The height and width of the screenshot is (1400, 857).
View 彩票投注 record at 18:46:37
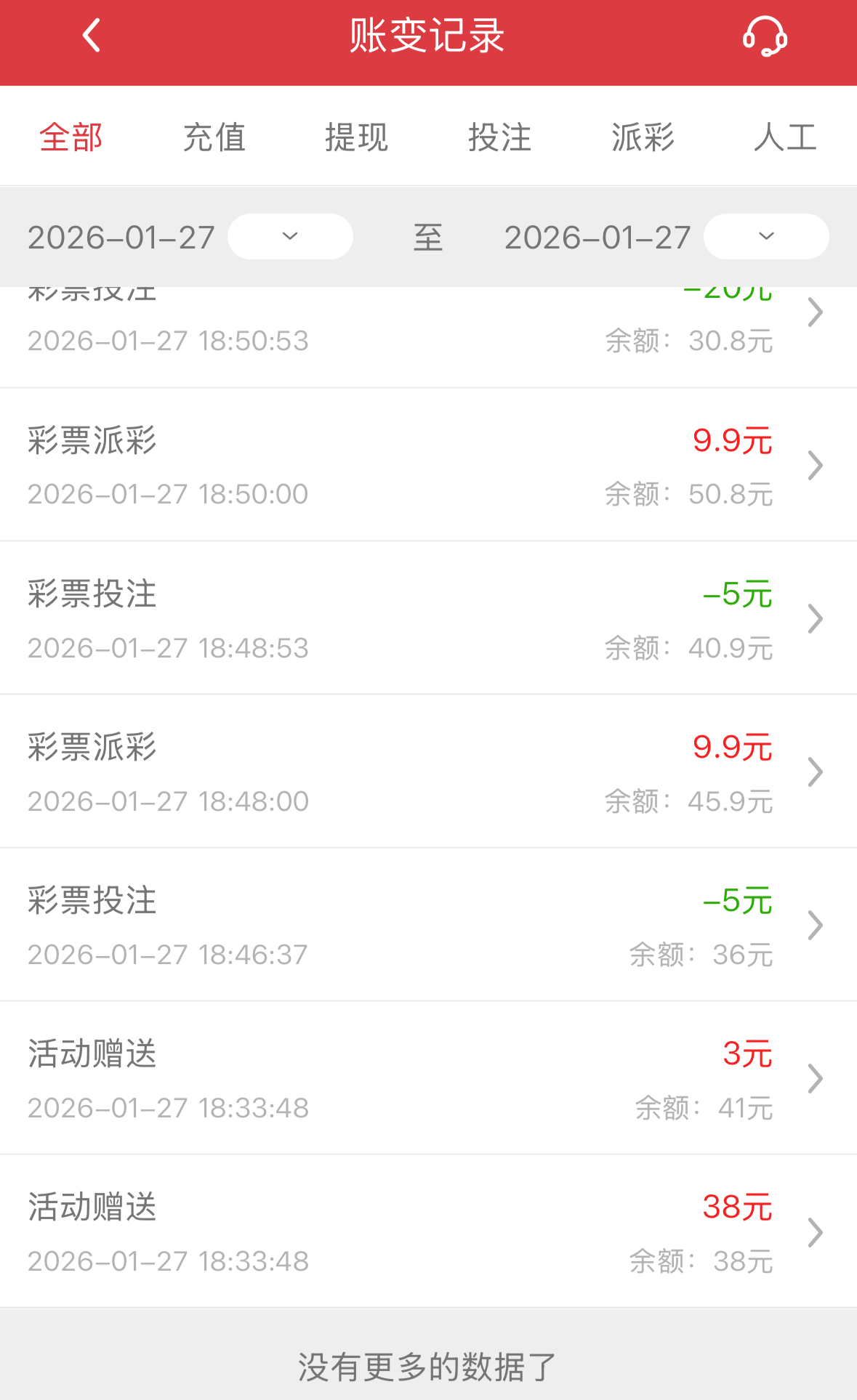(x=428, y=926)
